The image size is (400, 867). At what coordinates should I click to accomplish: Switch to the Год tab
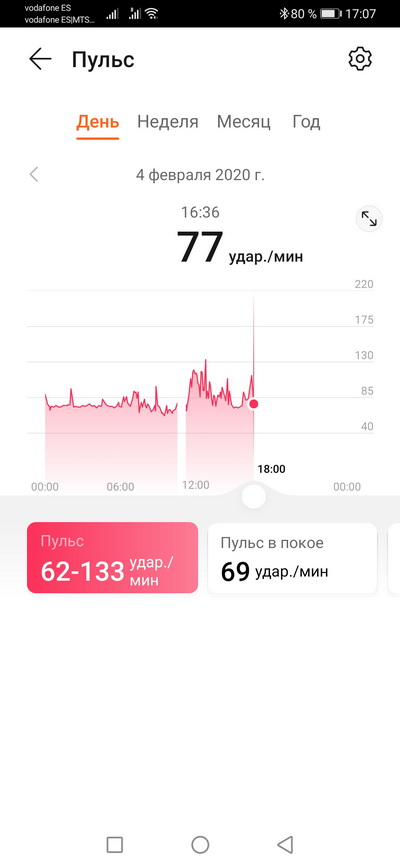point(306,122)
